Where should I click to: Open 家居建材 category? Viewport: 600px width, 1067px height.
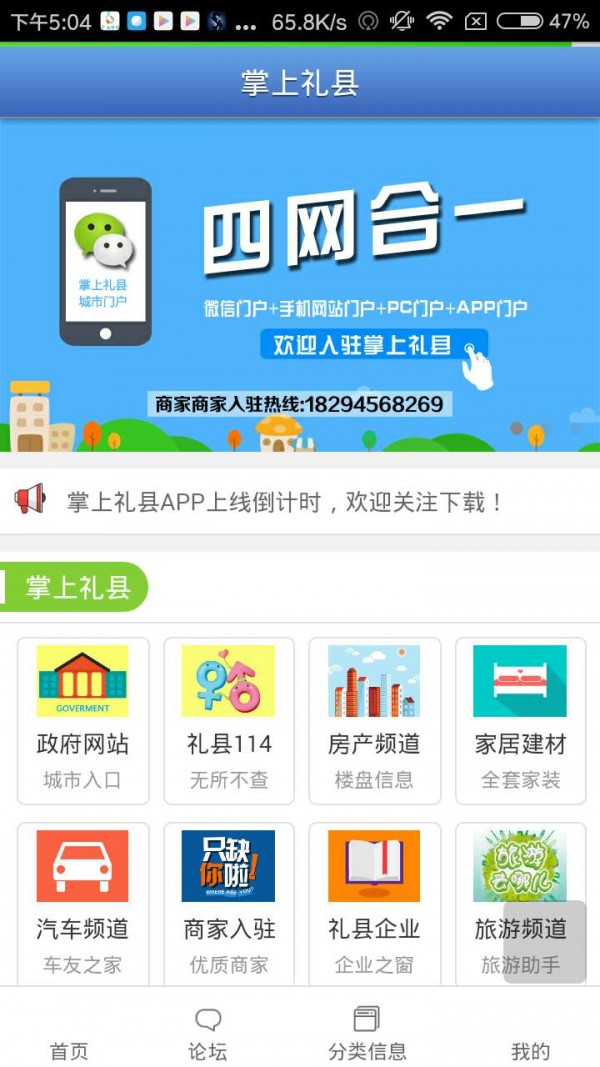[x=520, y=720]
